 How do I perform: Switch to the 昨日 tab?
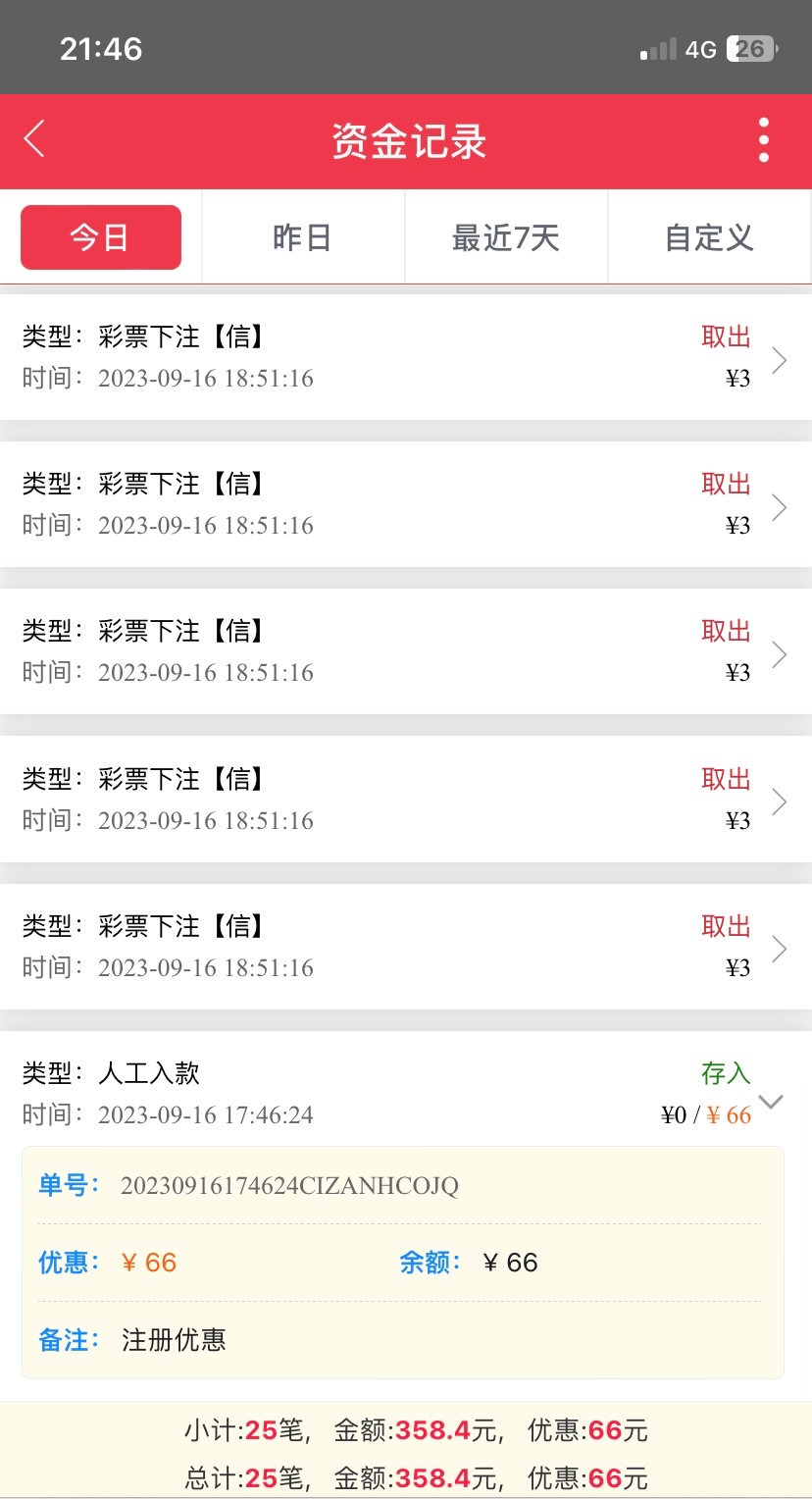302,237
